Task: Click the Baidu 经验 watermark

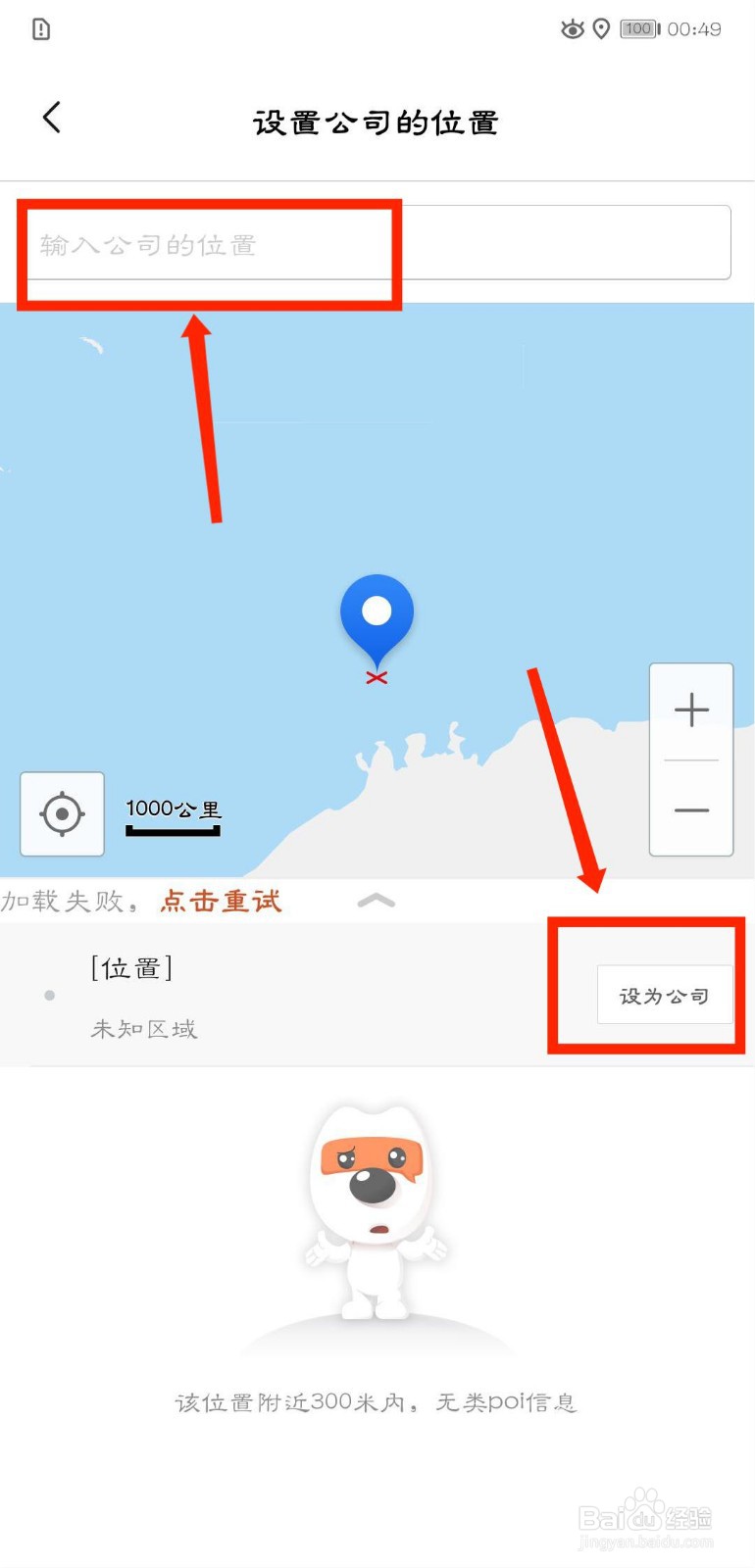Action: (x=647, y=1517)
